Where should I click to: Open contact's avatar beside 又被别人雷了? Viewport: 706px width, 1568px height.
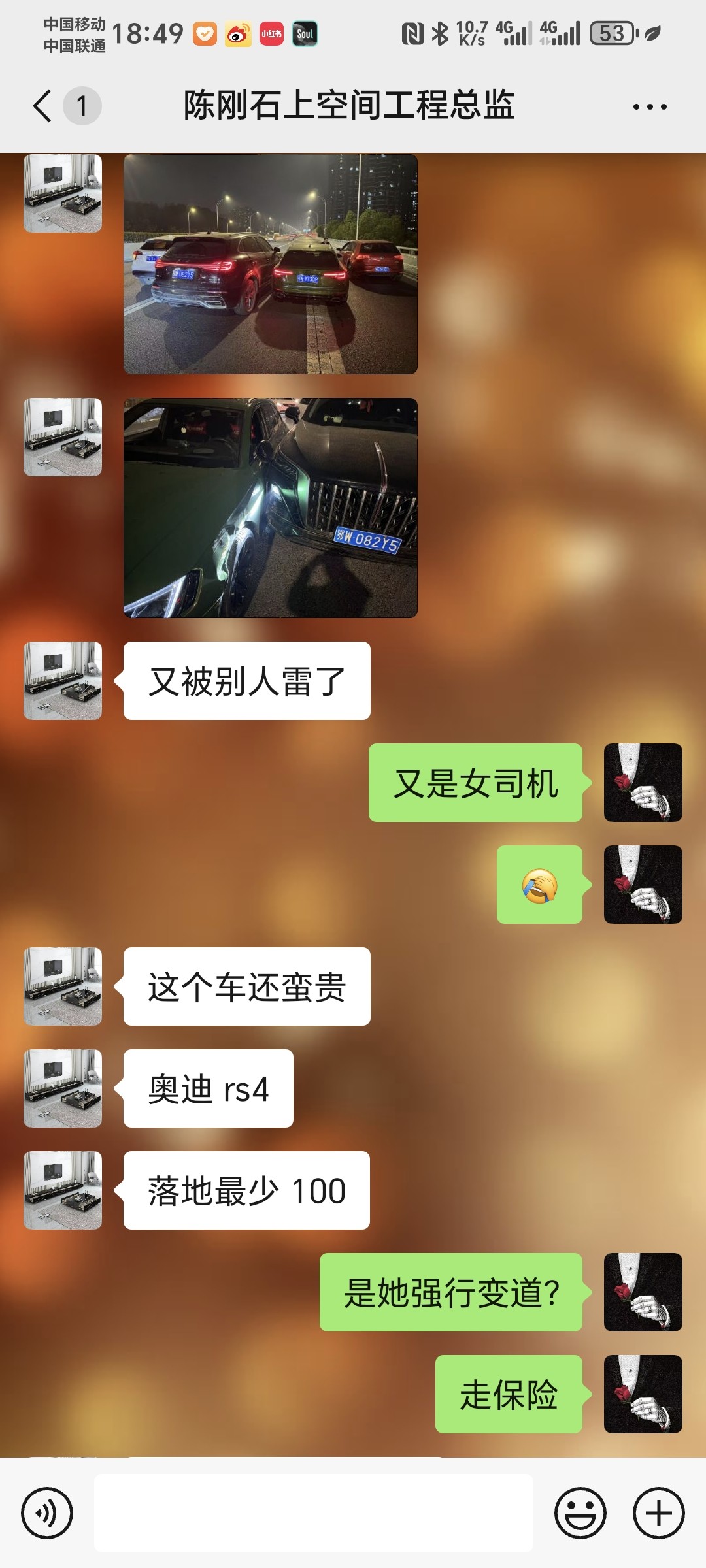[x=63, y=681]
